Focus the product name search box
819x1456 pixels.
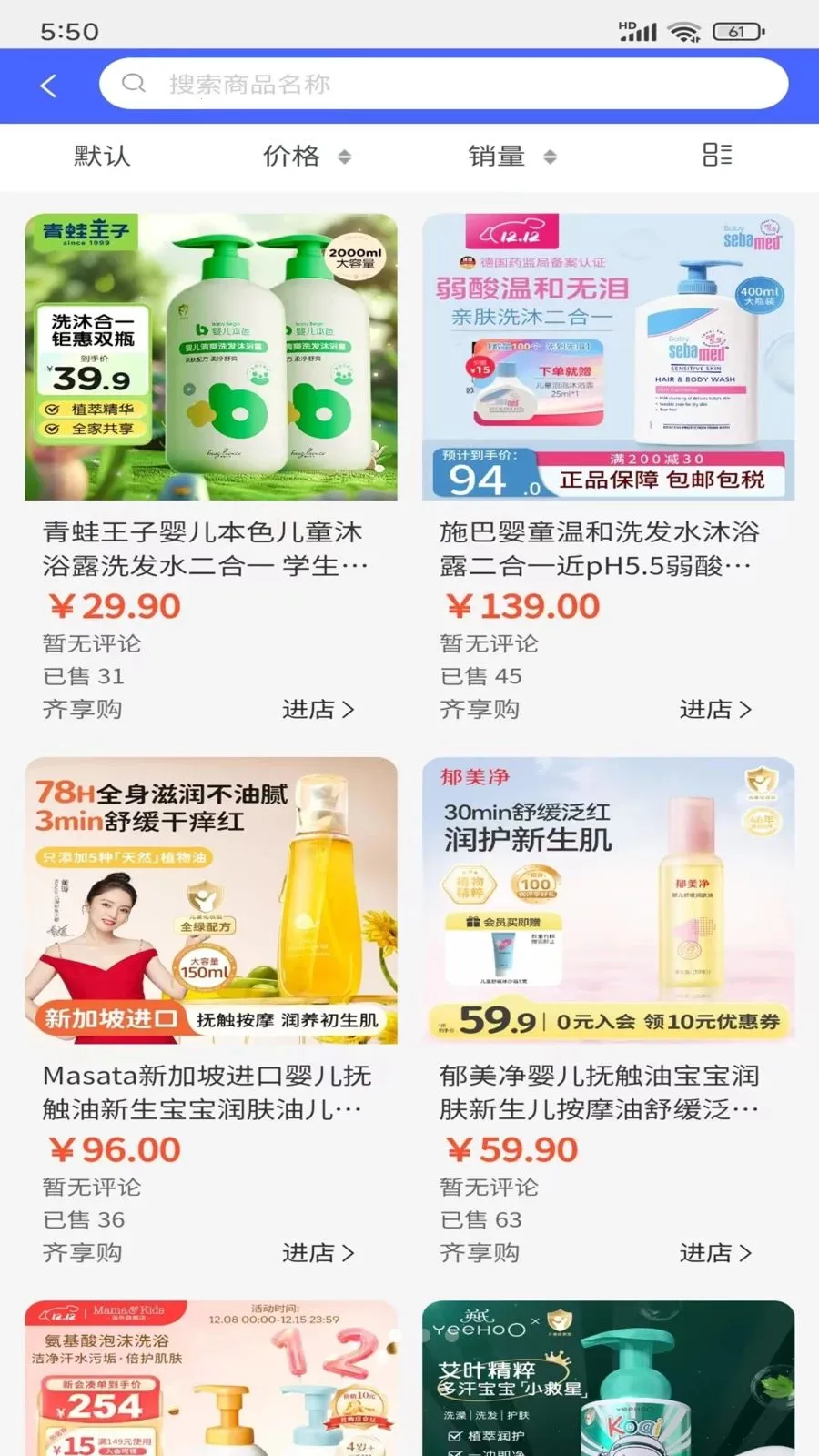point(443,85)
